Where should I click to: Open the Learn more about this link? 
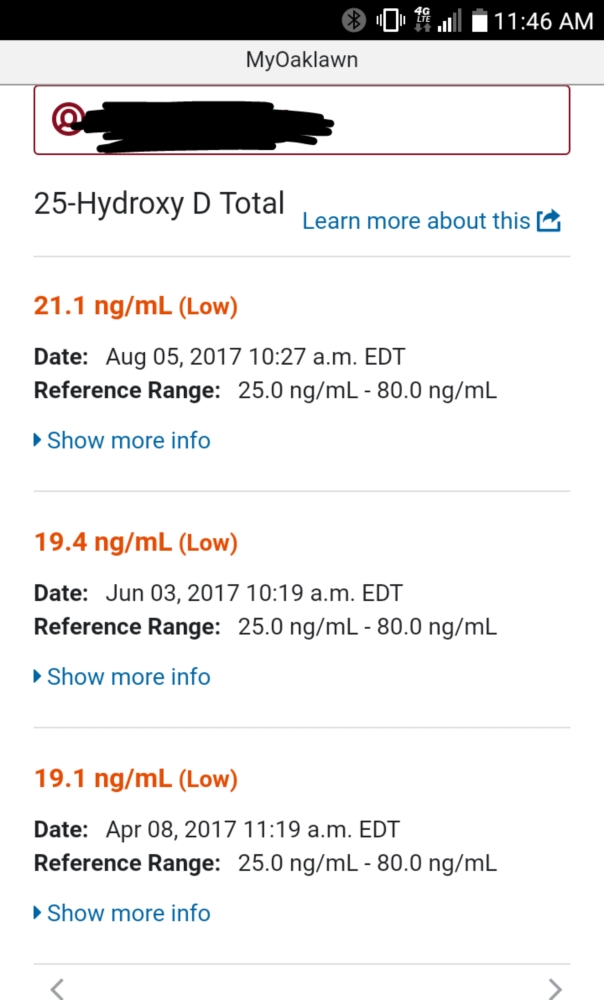(431, 221)
